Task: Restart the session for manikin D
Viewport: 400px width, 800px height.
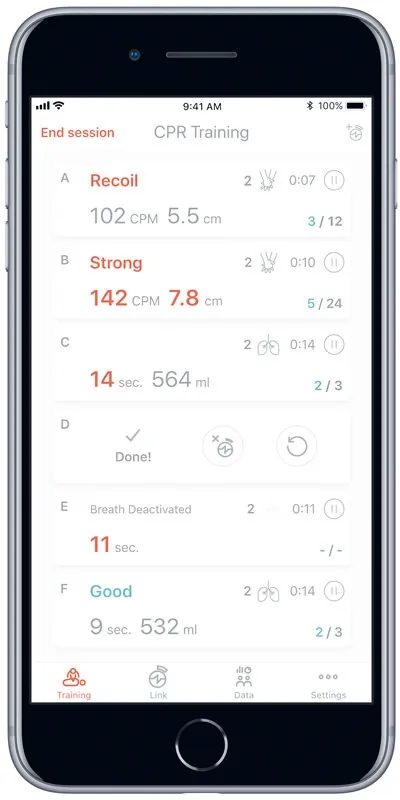Action: pyautogui.click(x=296, y=446)
